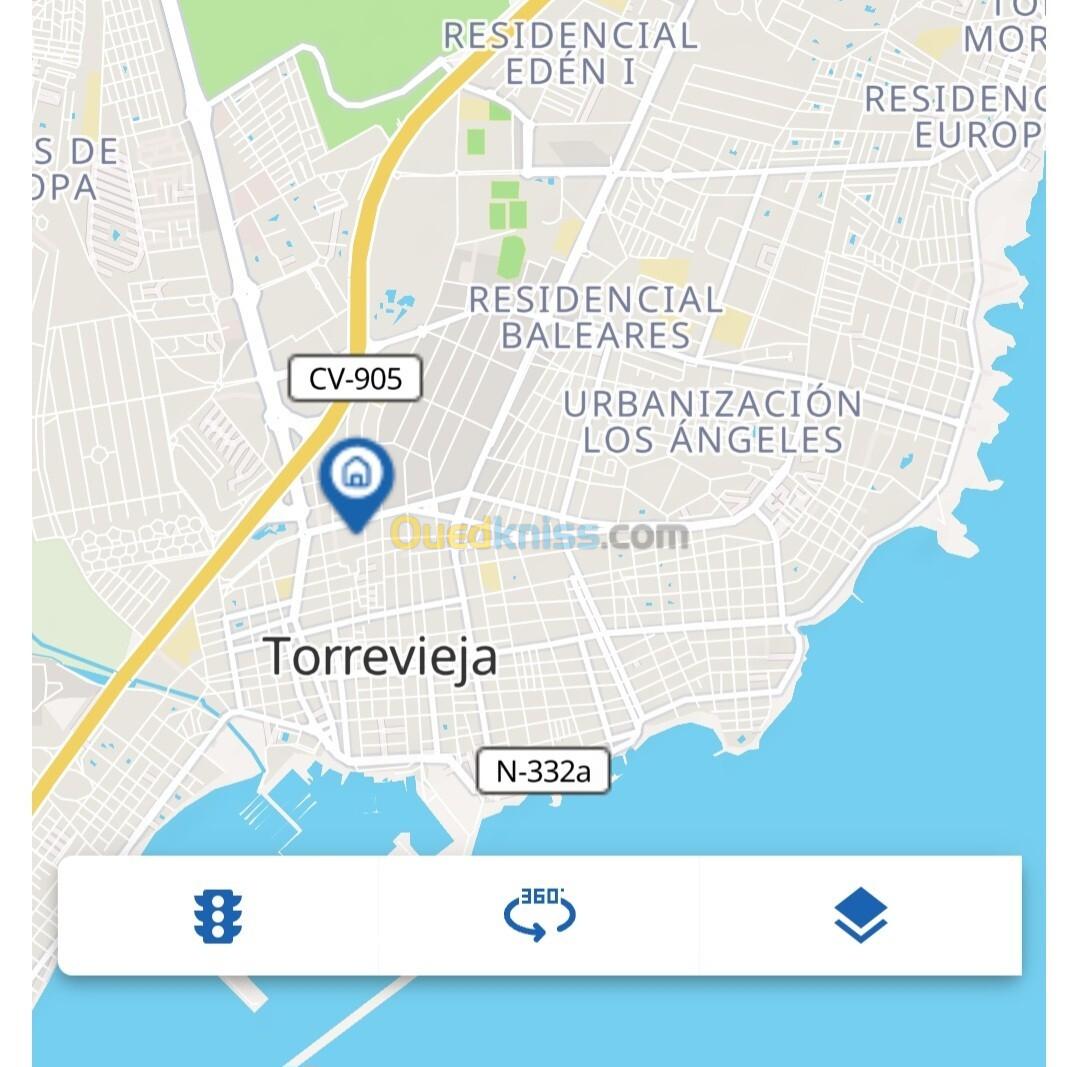Viewport: 1080px width, 1067px height.
Task: Open the map layers selector
Action: [860, 915]
